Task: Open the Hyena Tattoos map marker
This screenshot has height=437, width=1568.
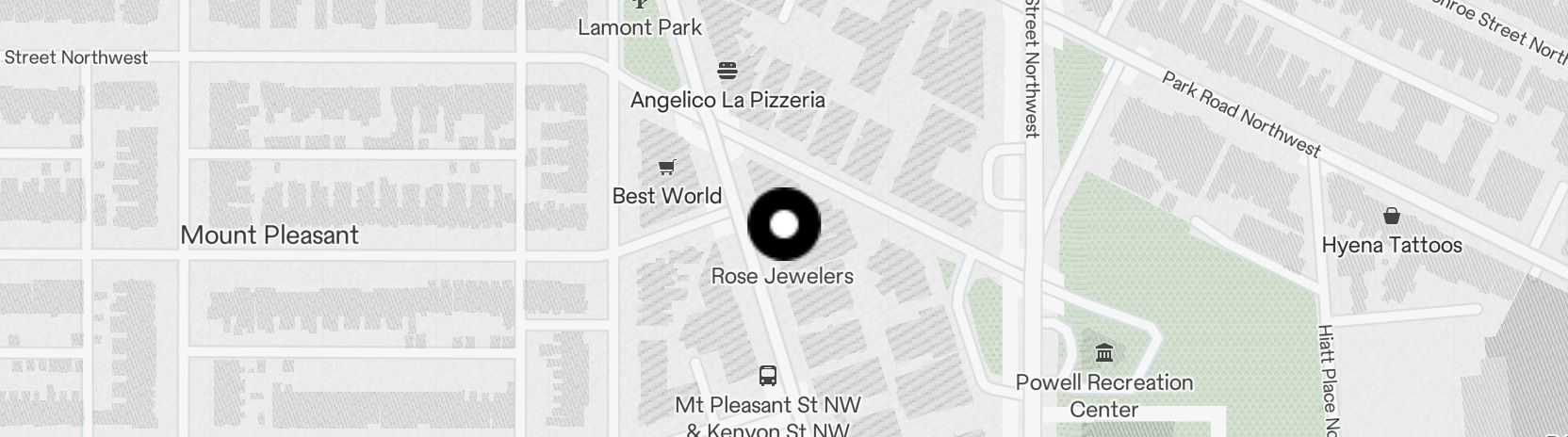Action: pos(1391,217)
